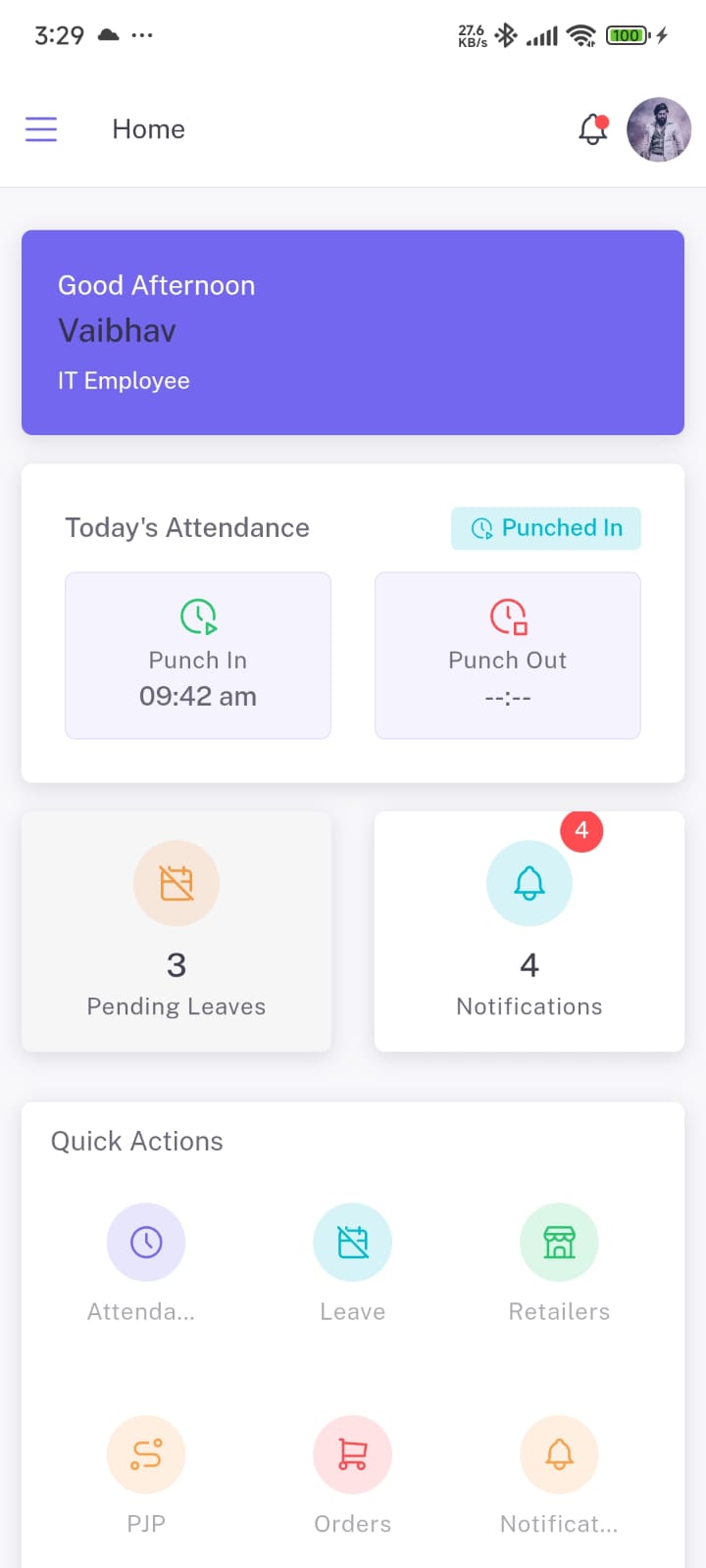This screenshot has width=706, height=1568.
Task: Tap the red Punch Out clock icon
Action: (x=507, y=617)
